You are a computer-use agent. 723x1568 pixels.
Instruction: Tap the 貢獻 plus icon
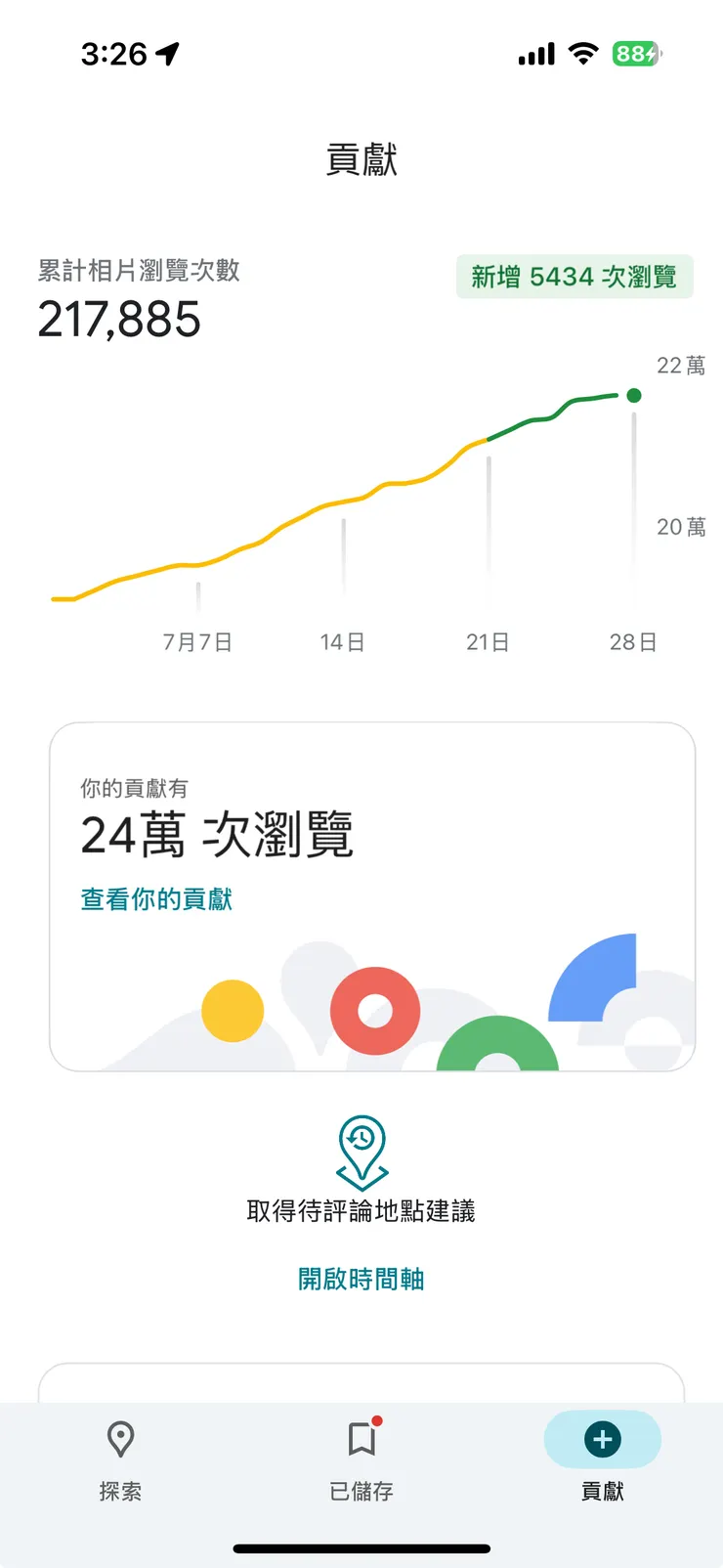point(602,1440)
